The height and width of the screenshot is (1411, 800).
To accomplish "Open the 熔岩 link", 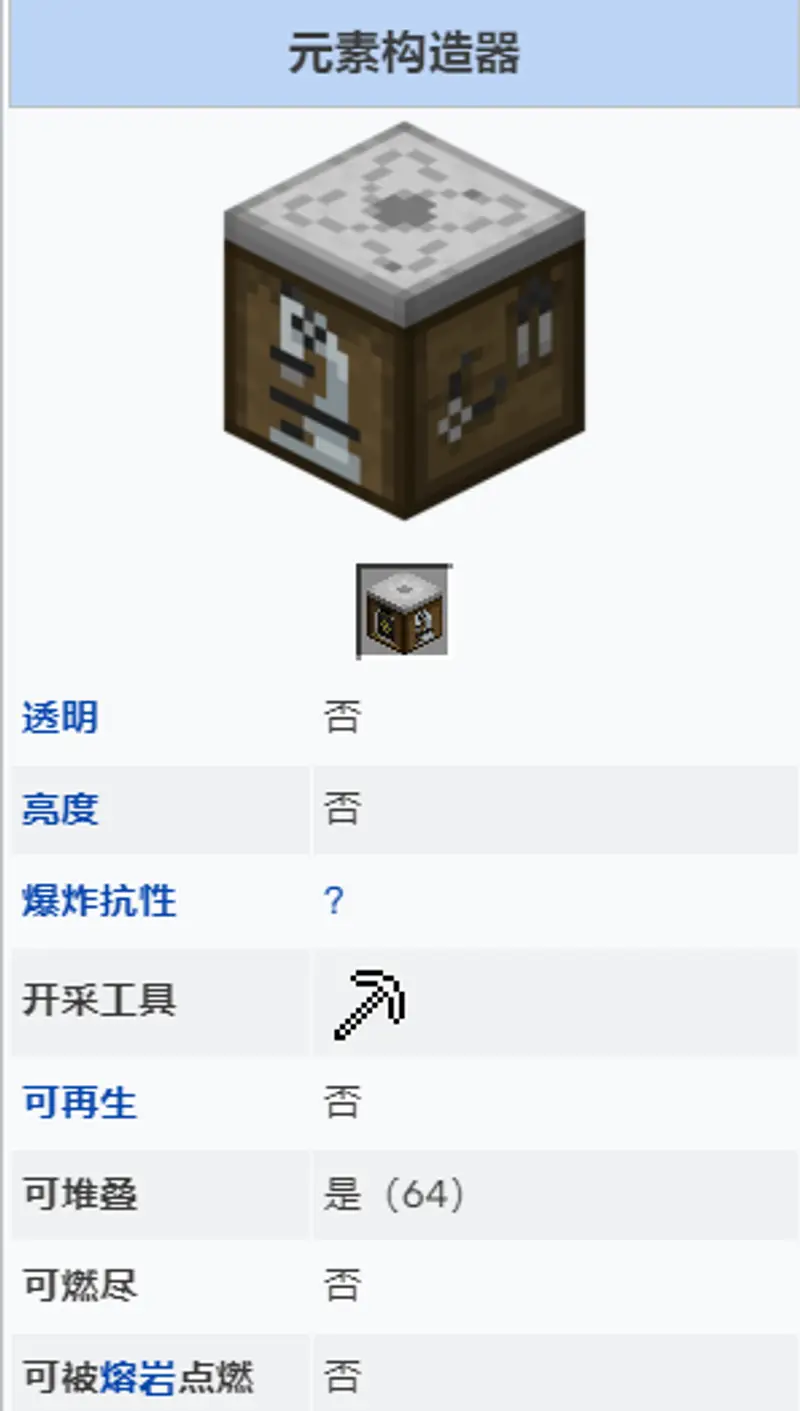I will click(138, 1378).
